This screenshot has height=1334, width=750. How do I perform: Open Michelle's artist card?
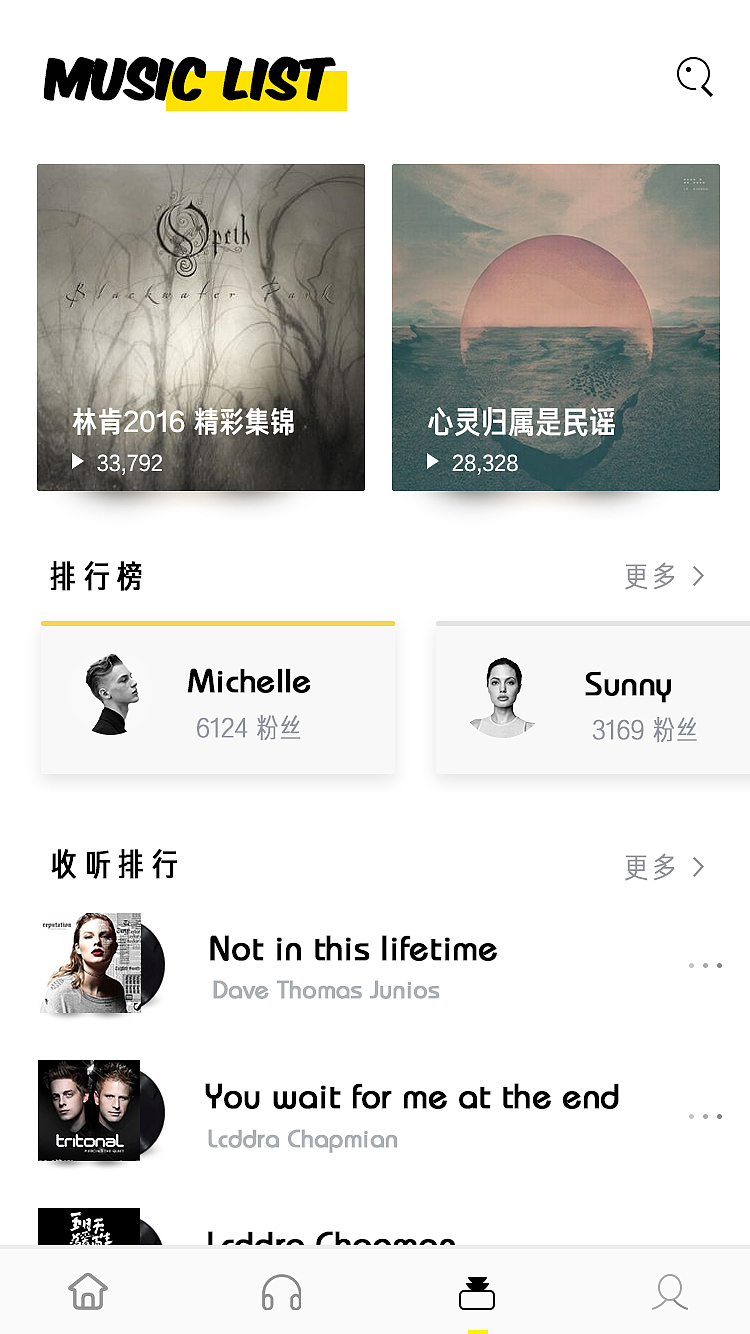(x=218, y=699)
